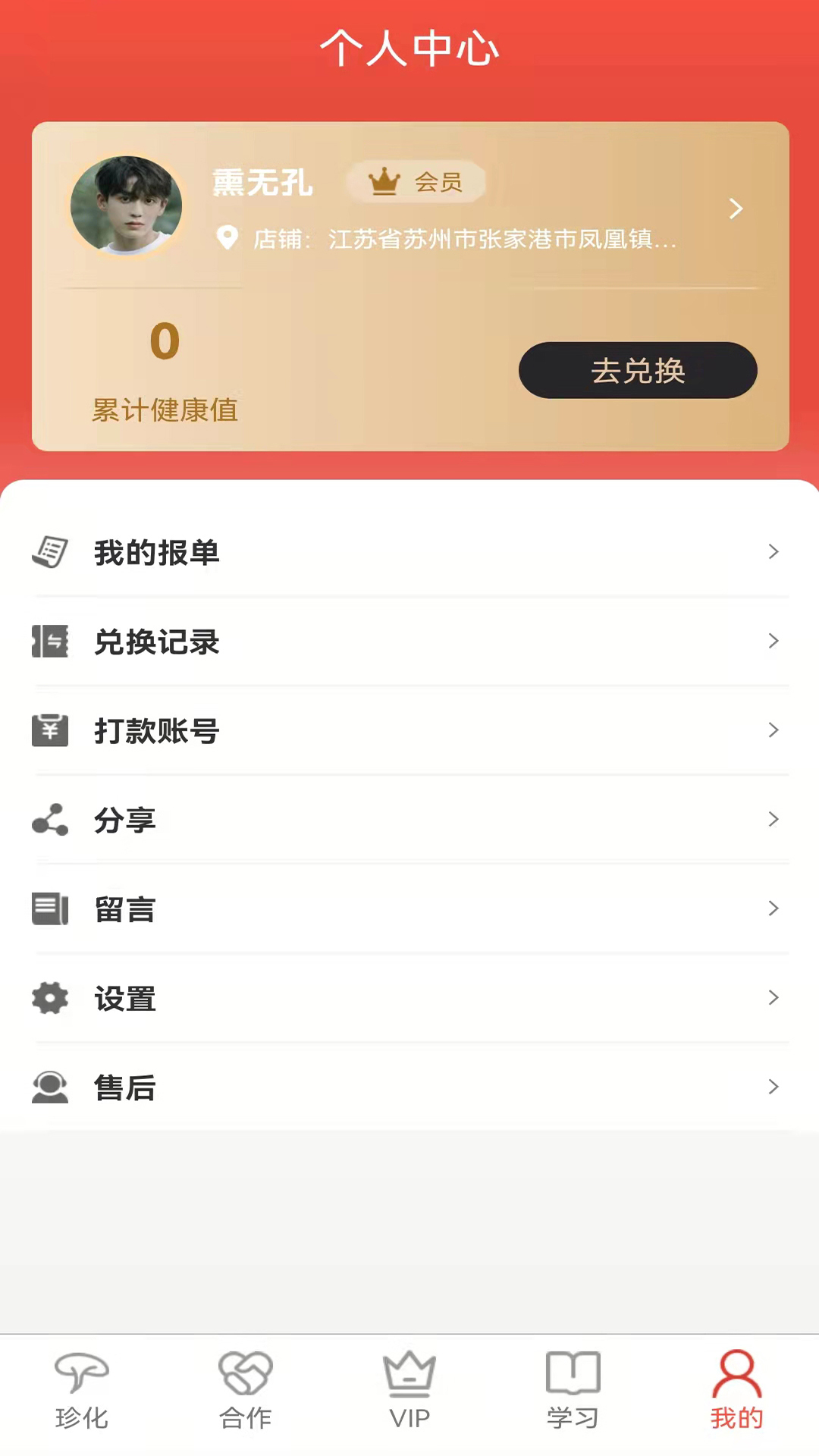Open 兑换记录 row
The height and width of the screenshot is (1456, 819).
409,642
